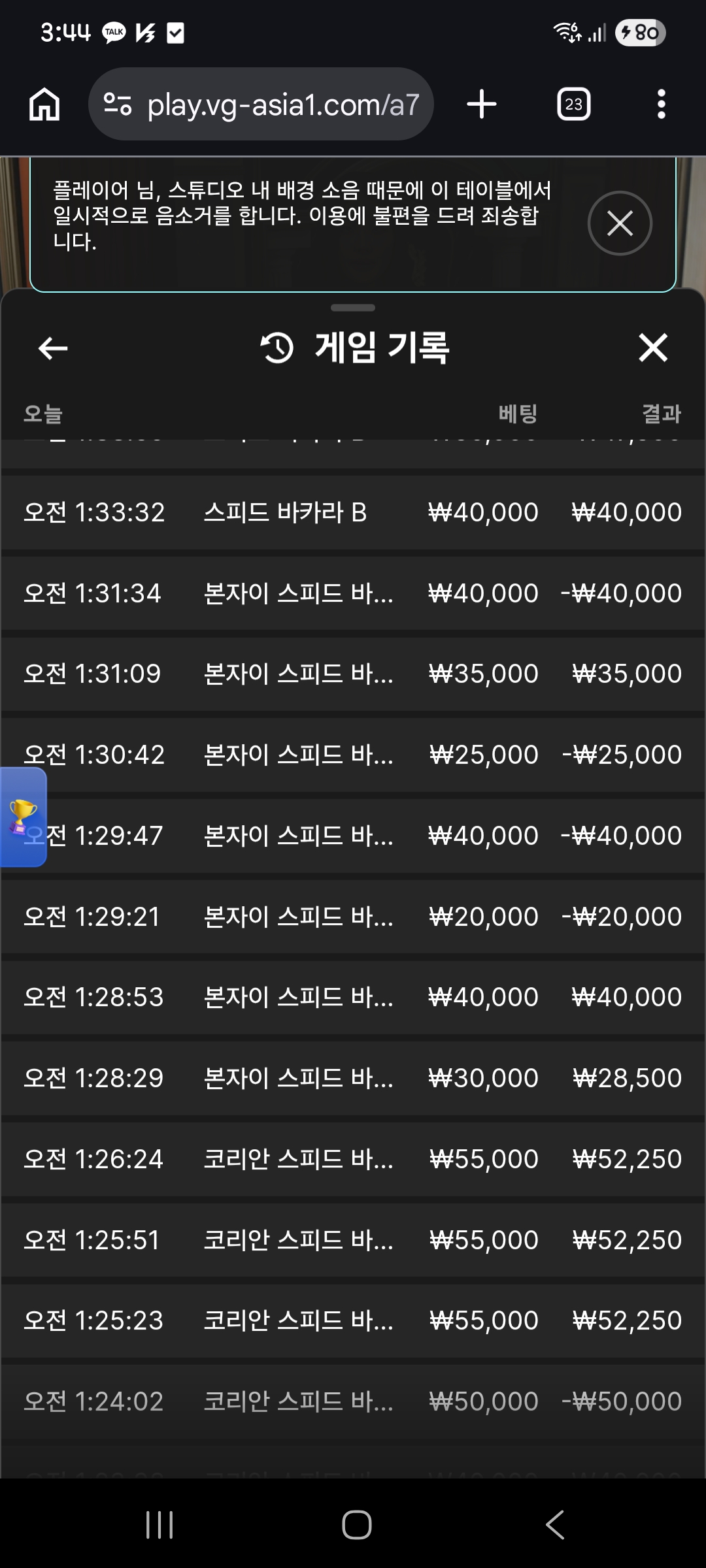Open a new browser tab
The width and height of the screenshot is (706, 1568).
(x=482, y=105)
